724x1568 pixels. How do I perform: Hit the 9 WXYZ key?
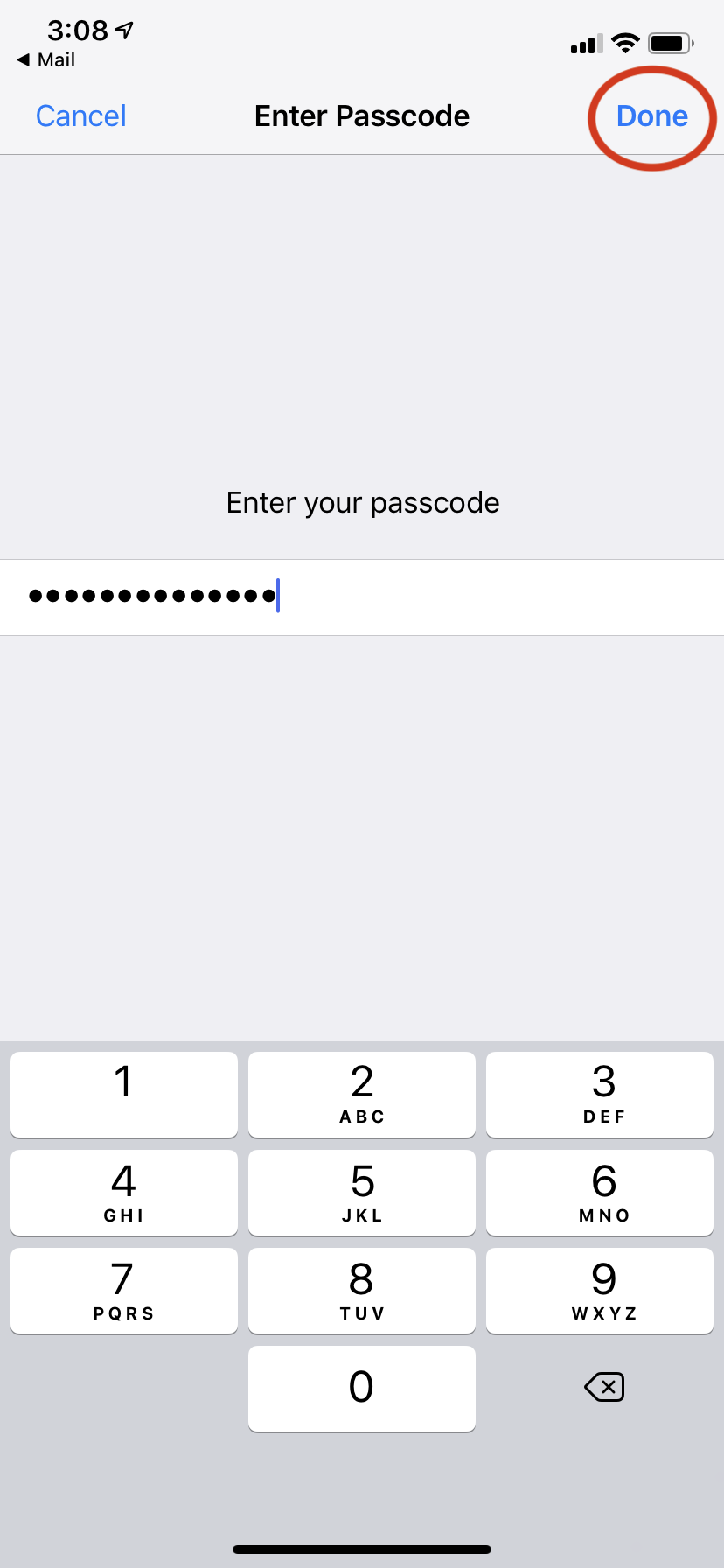click(x=600, y=1291)
